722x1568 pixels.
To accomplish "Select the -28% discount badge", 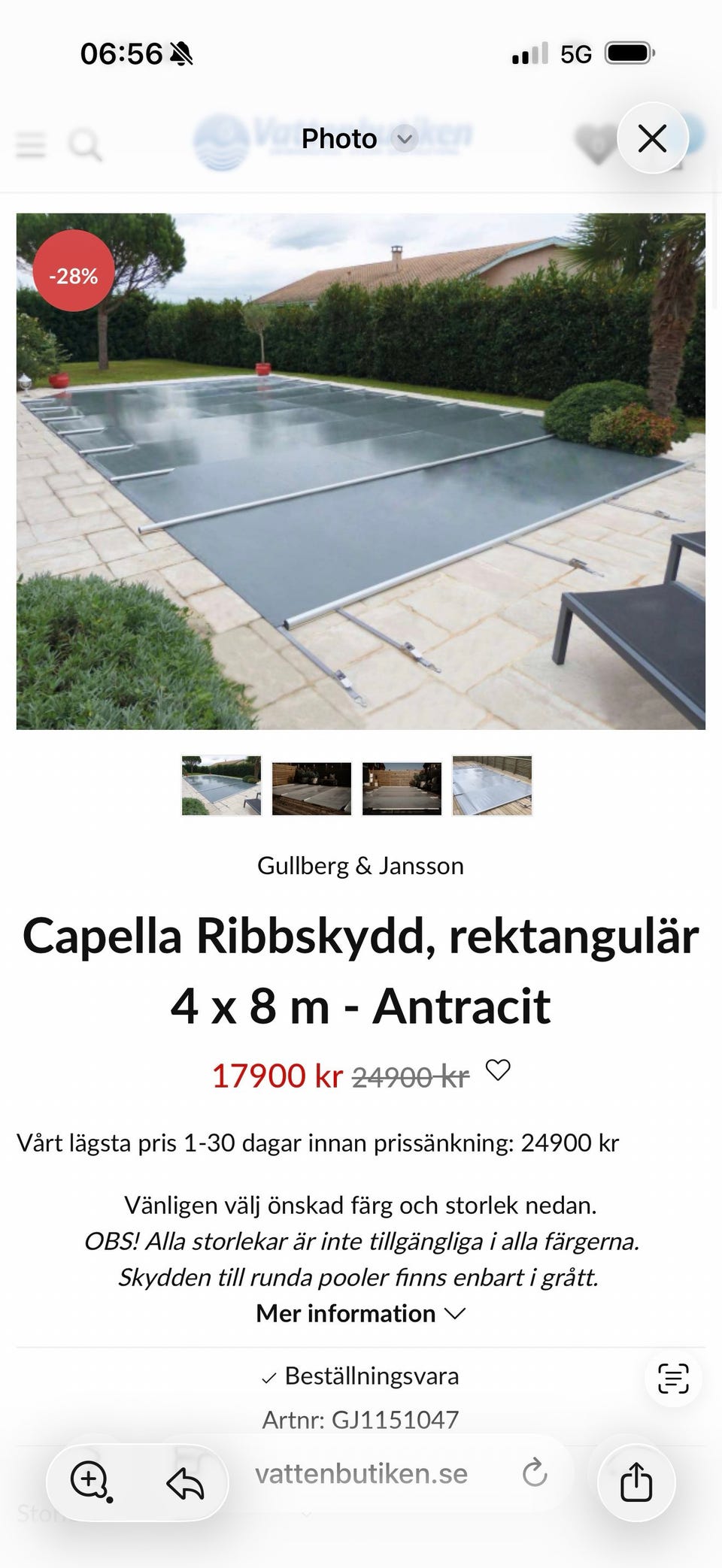I will pyautogui.click(x=73, y=271).
